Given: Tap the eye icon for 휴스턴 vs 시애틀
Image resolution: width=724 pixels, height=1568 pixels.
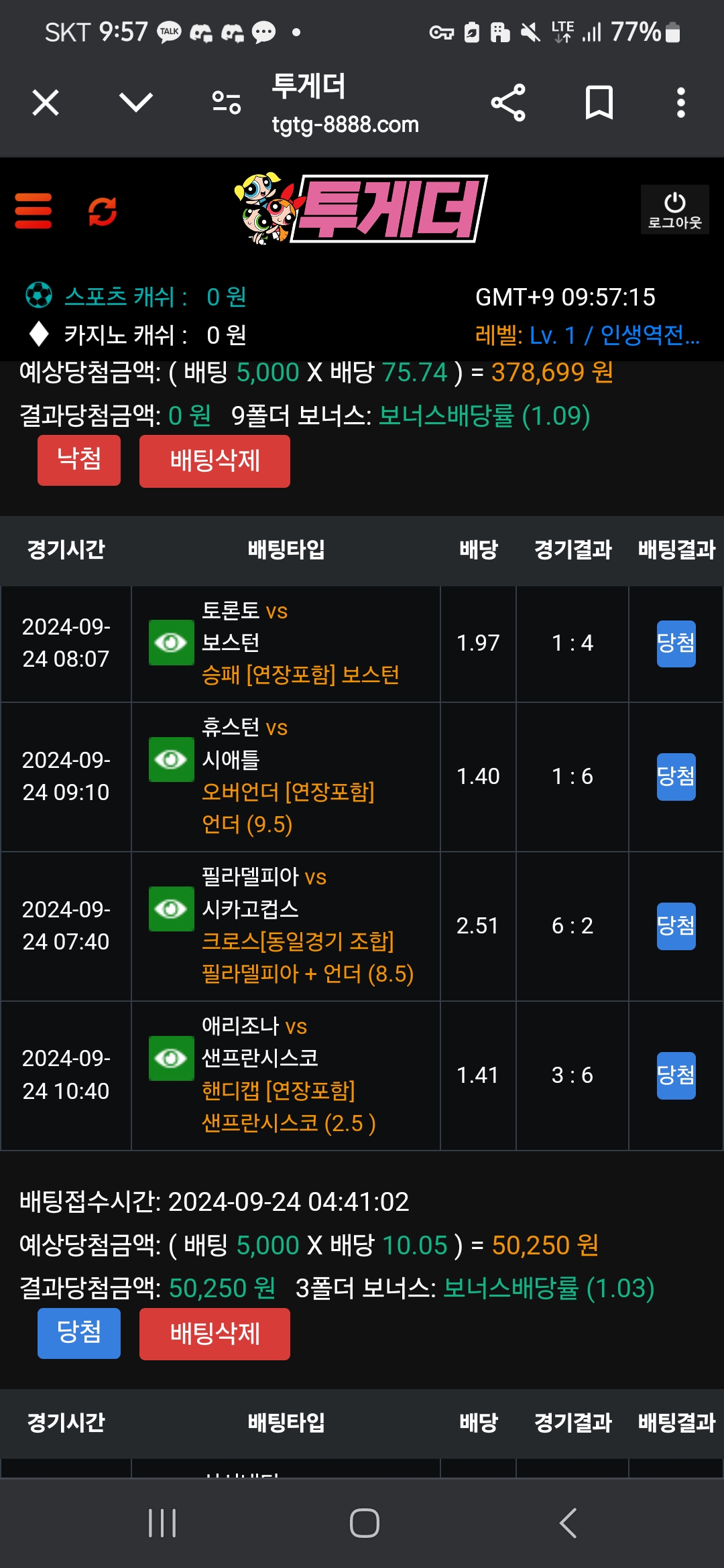Looking at the screenshot, I should (171, 759).
